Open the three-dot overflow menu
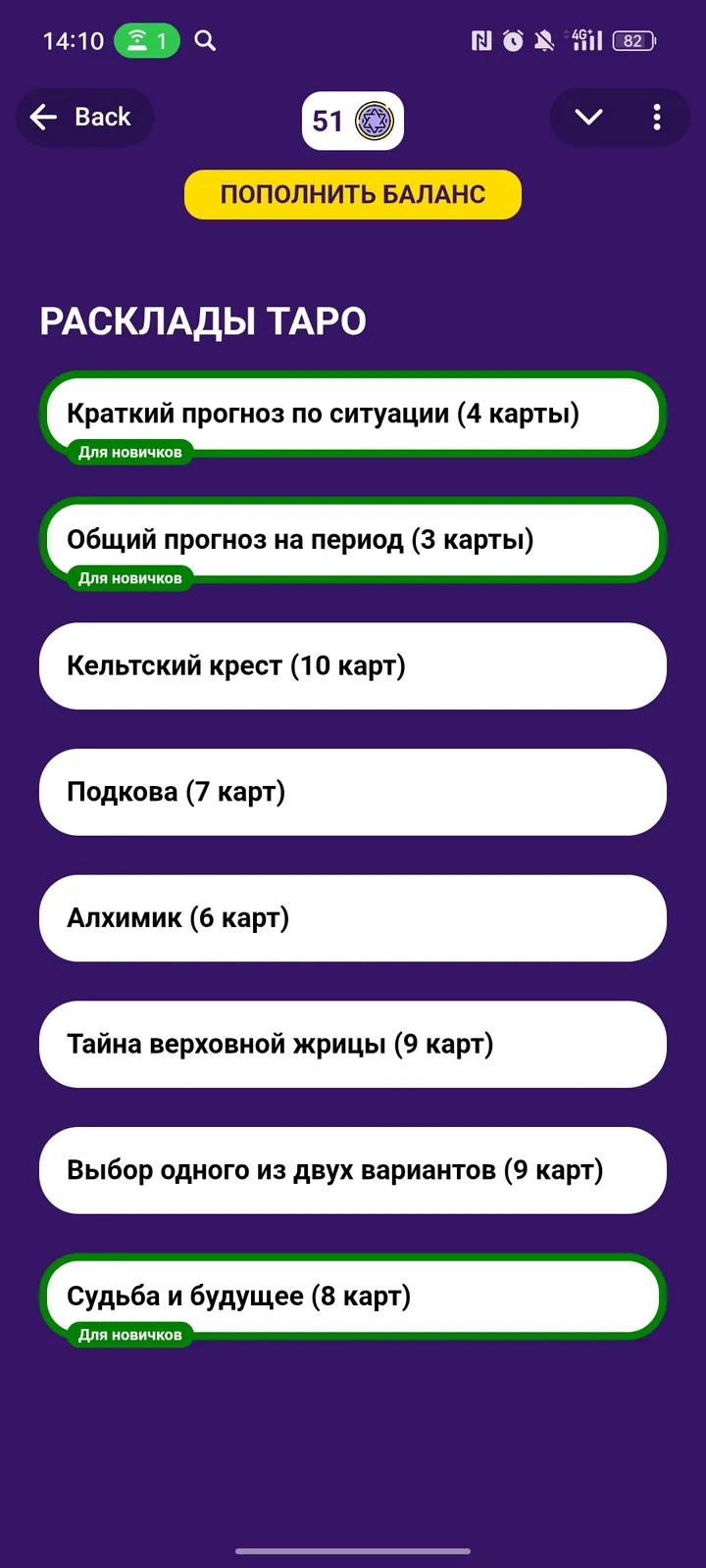This screenshot has height=1568, width=706. [656, 117]
